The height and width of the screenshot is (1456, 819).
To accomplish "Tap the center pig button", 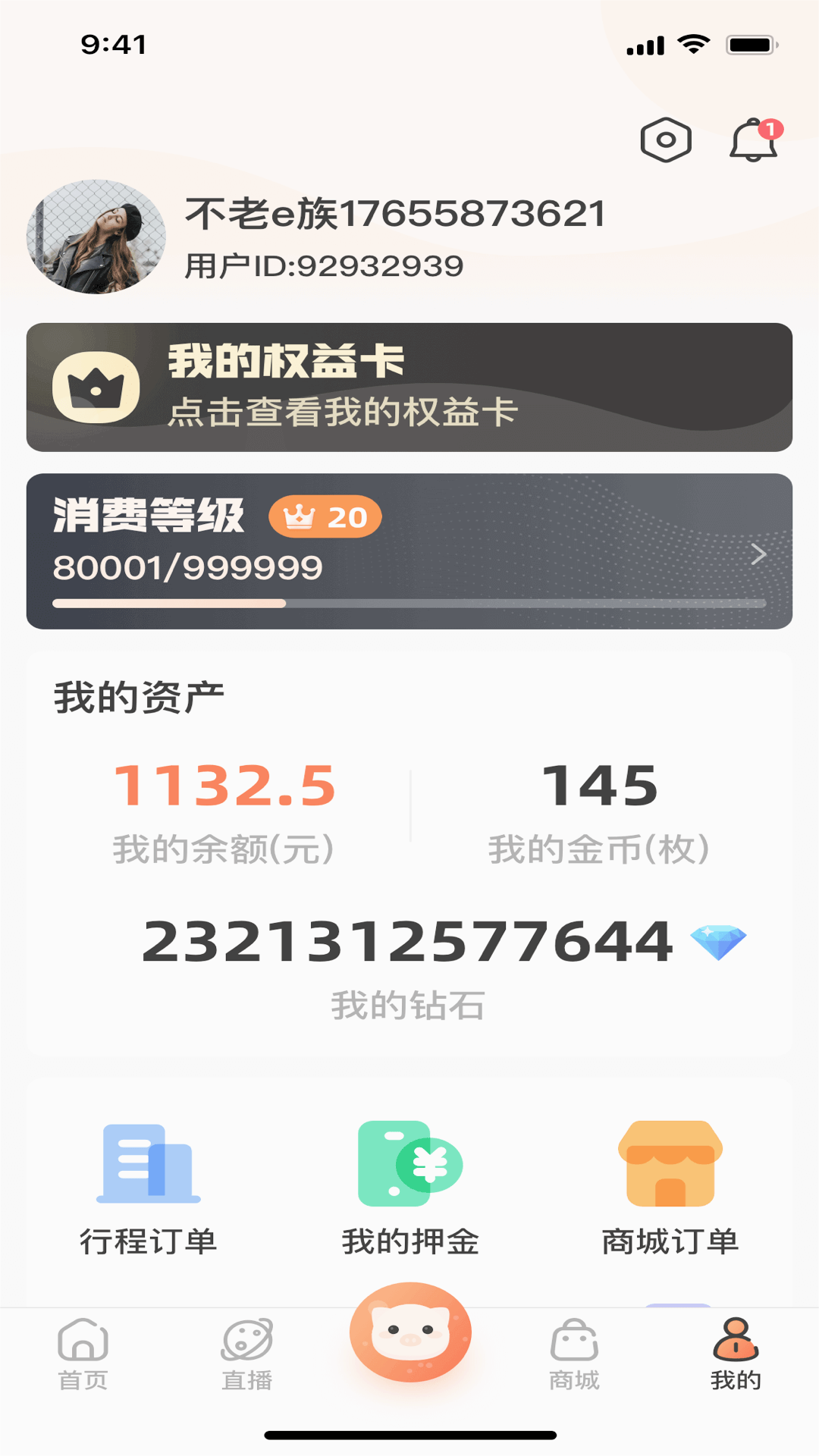I will (410, 1332).
